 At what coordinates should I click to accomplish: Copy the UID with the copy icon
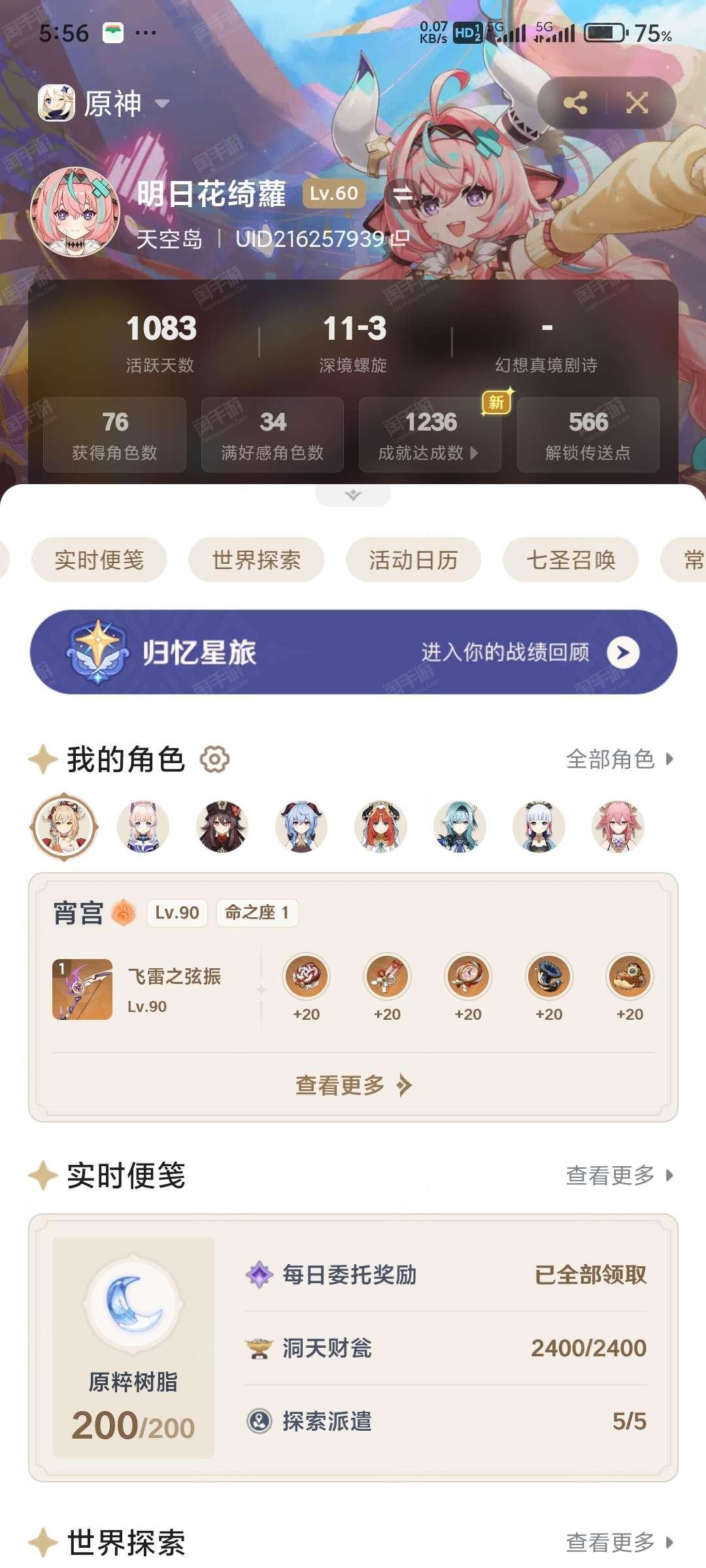tap(400, 238)
